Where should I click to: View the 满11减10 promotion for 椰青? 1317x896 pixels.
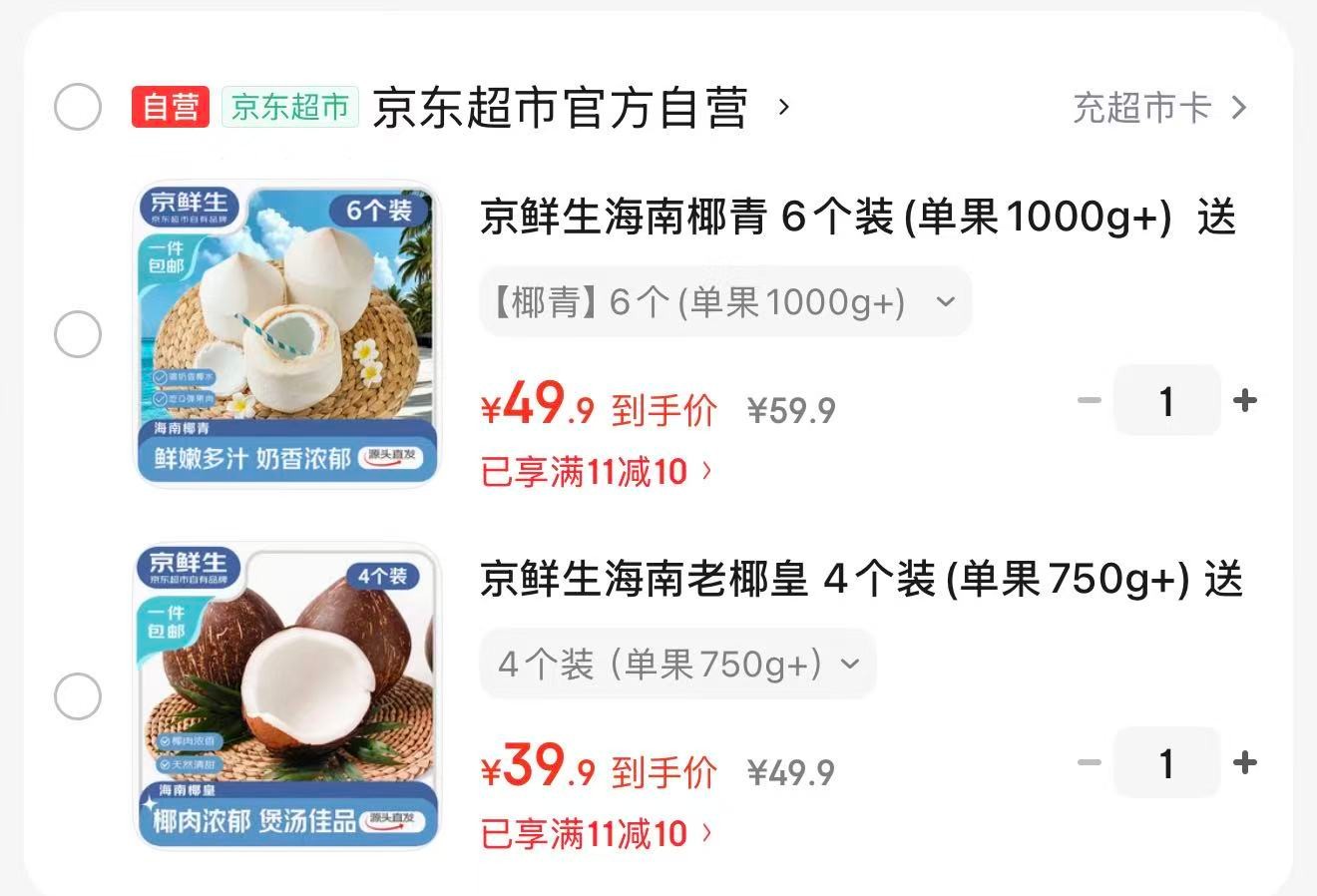click(x=597, y=471)
